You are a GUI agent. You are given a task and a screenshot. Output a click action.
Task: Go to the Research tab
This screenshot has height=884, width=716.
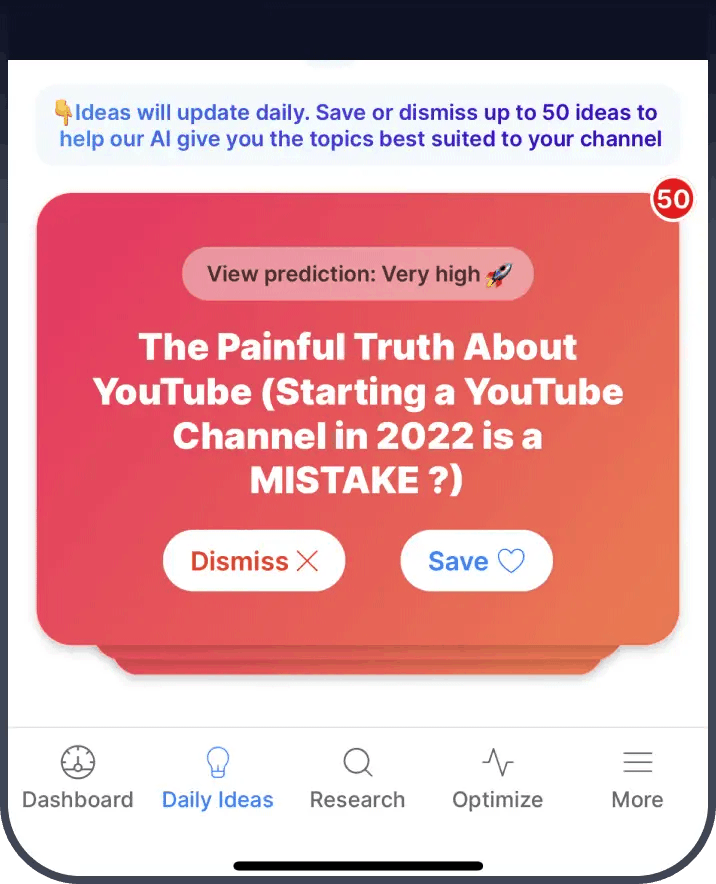pos(357,778)
